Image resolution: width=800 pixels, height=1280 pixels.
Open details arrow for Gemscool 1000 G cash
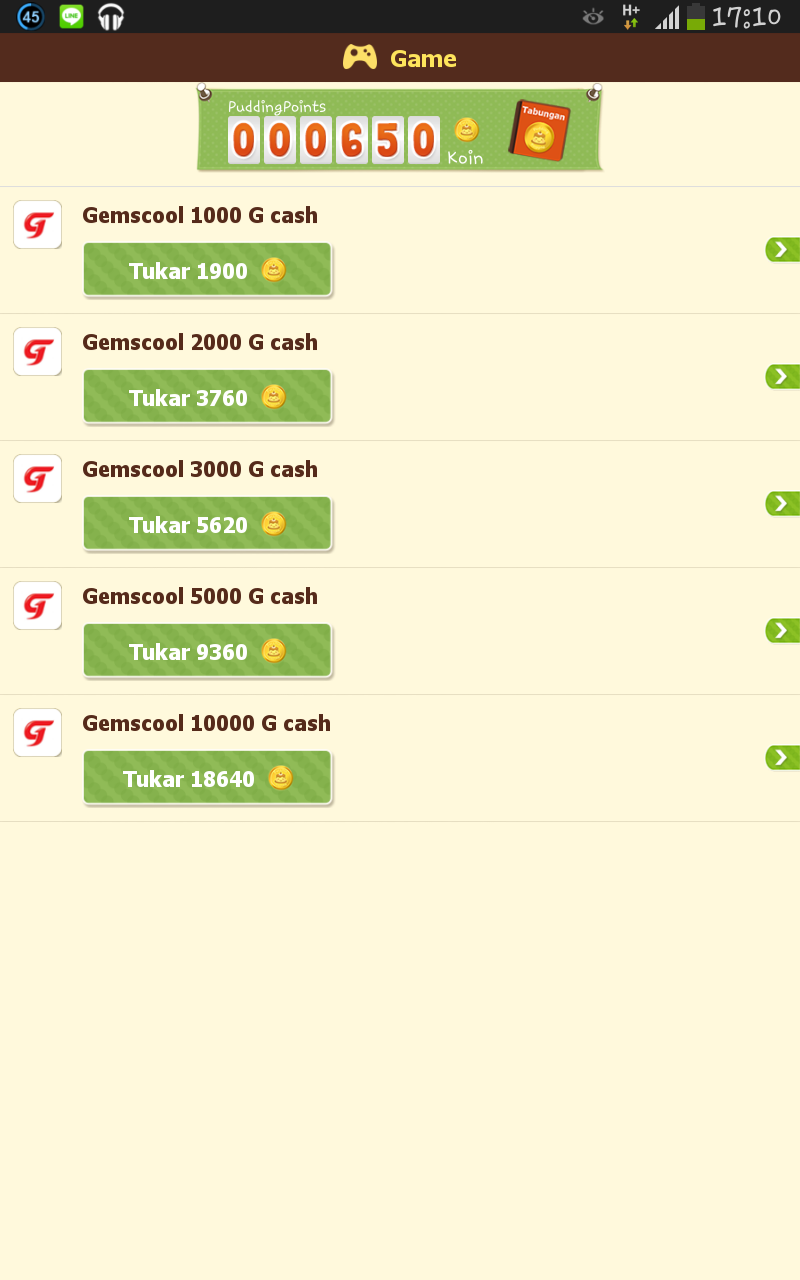[782, 250]
